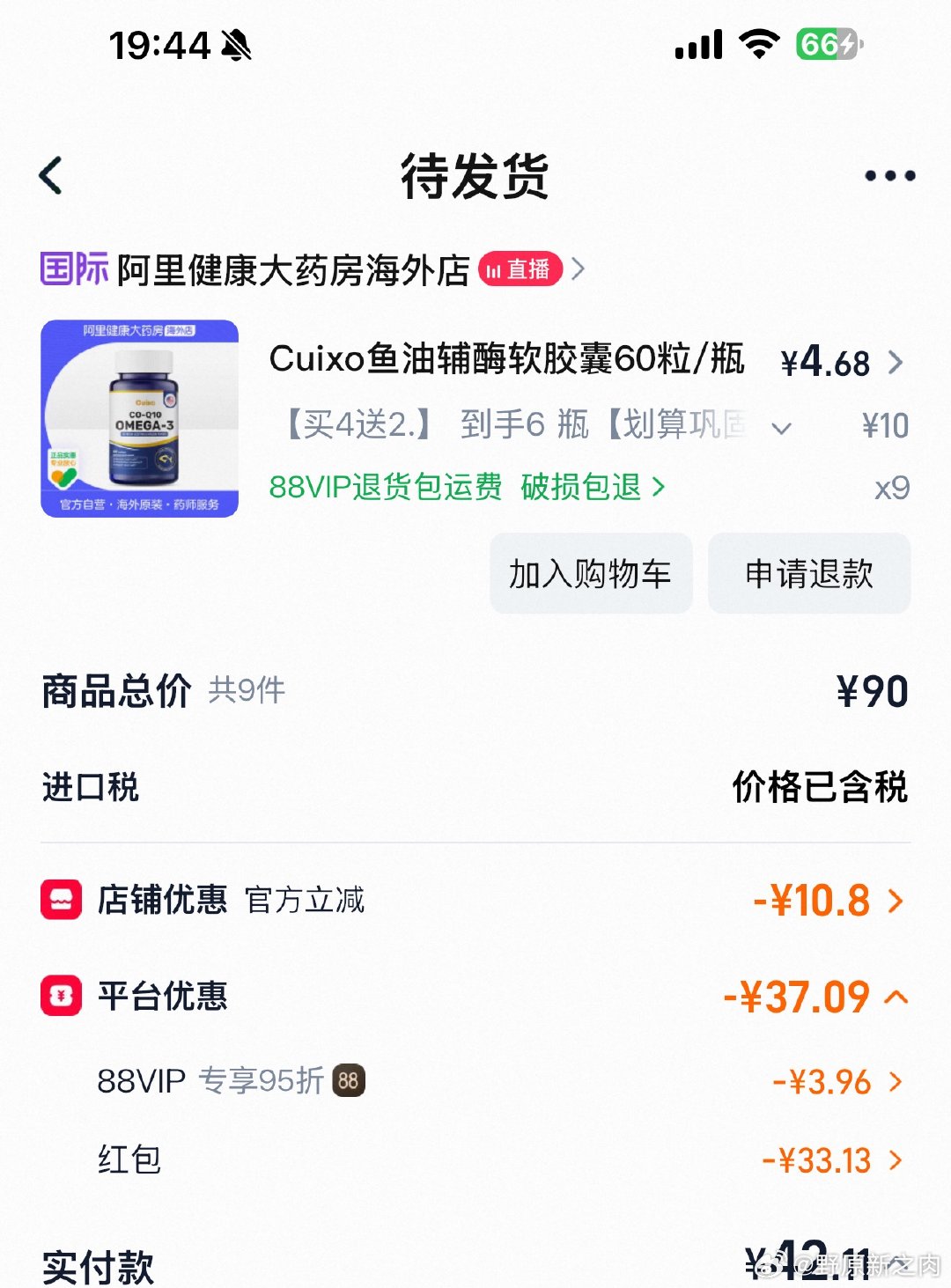Viewport: 951px width, 1288px height.
Task: Tap 申请退款 to request a refund
Action: pyautogui.click(x=808, y=574)
